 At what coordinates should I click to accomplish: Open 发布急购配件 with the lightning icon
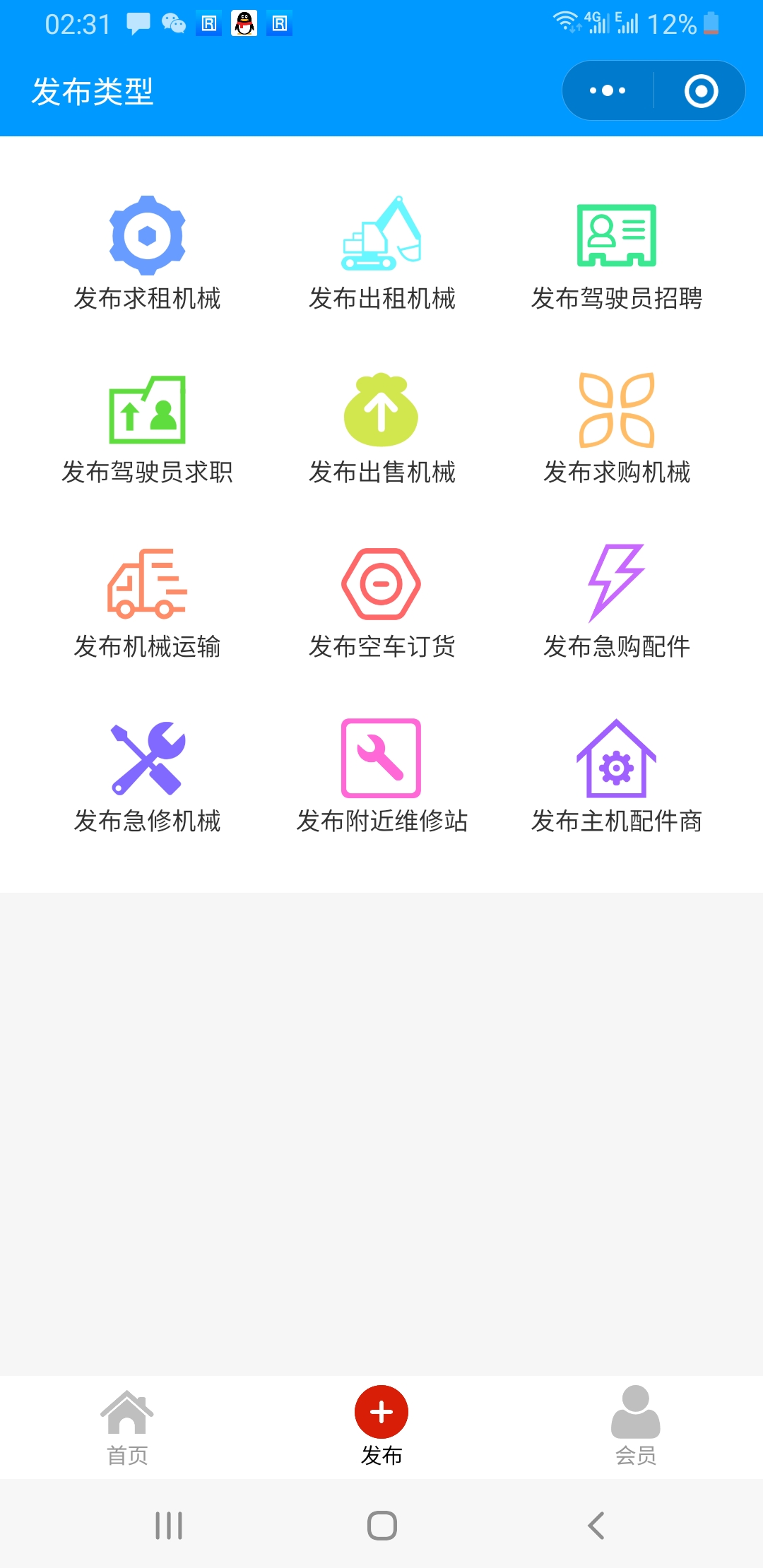click(616, 602)
